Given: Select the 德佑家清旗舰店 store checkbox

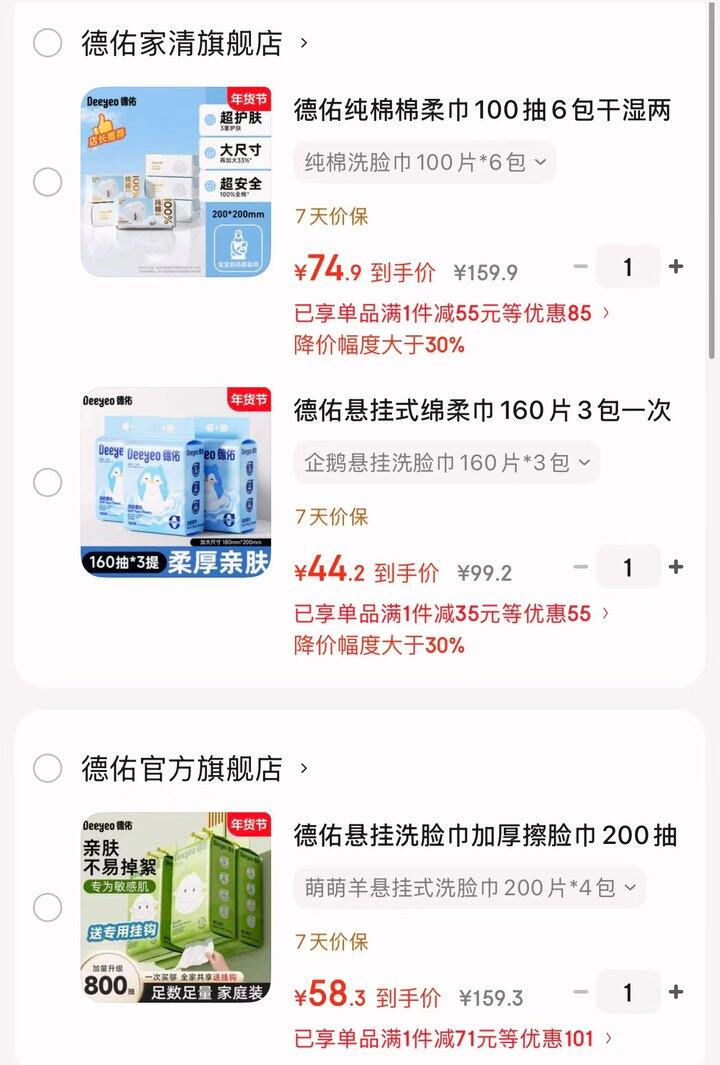Looking at the screenshot, I should 46,42.
